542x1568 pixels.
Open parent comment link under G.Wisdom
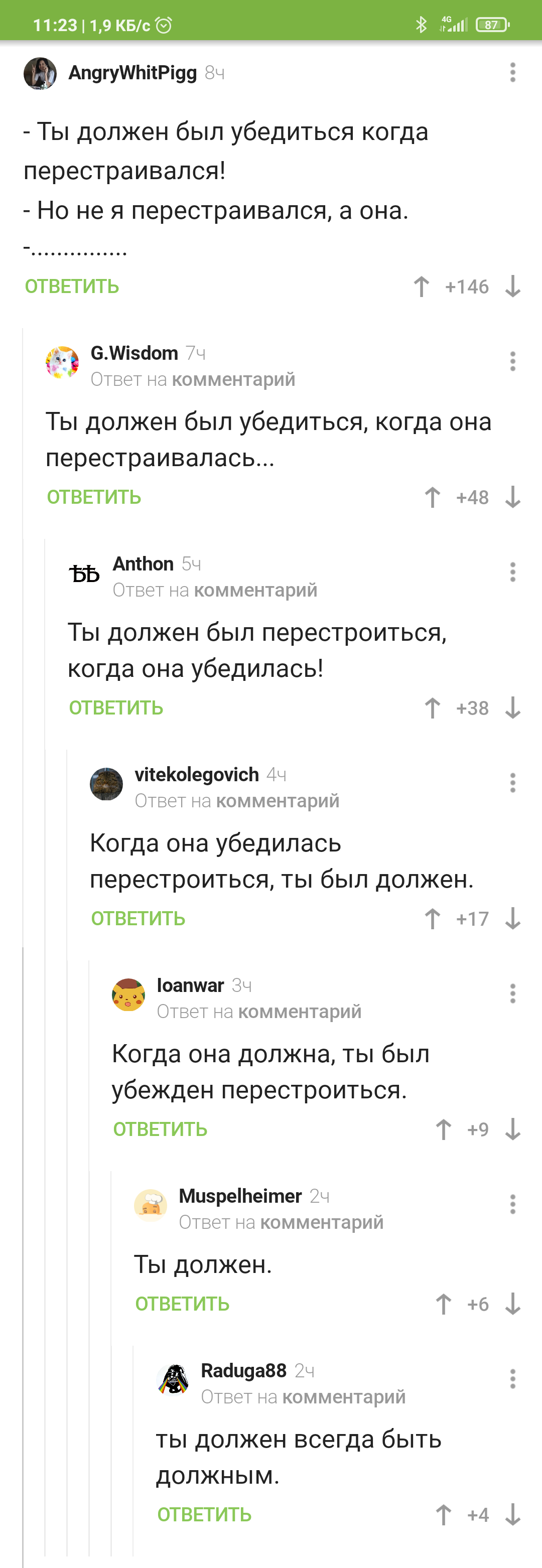point(233,379)
